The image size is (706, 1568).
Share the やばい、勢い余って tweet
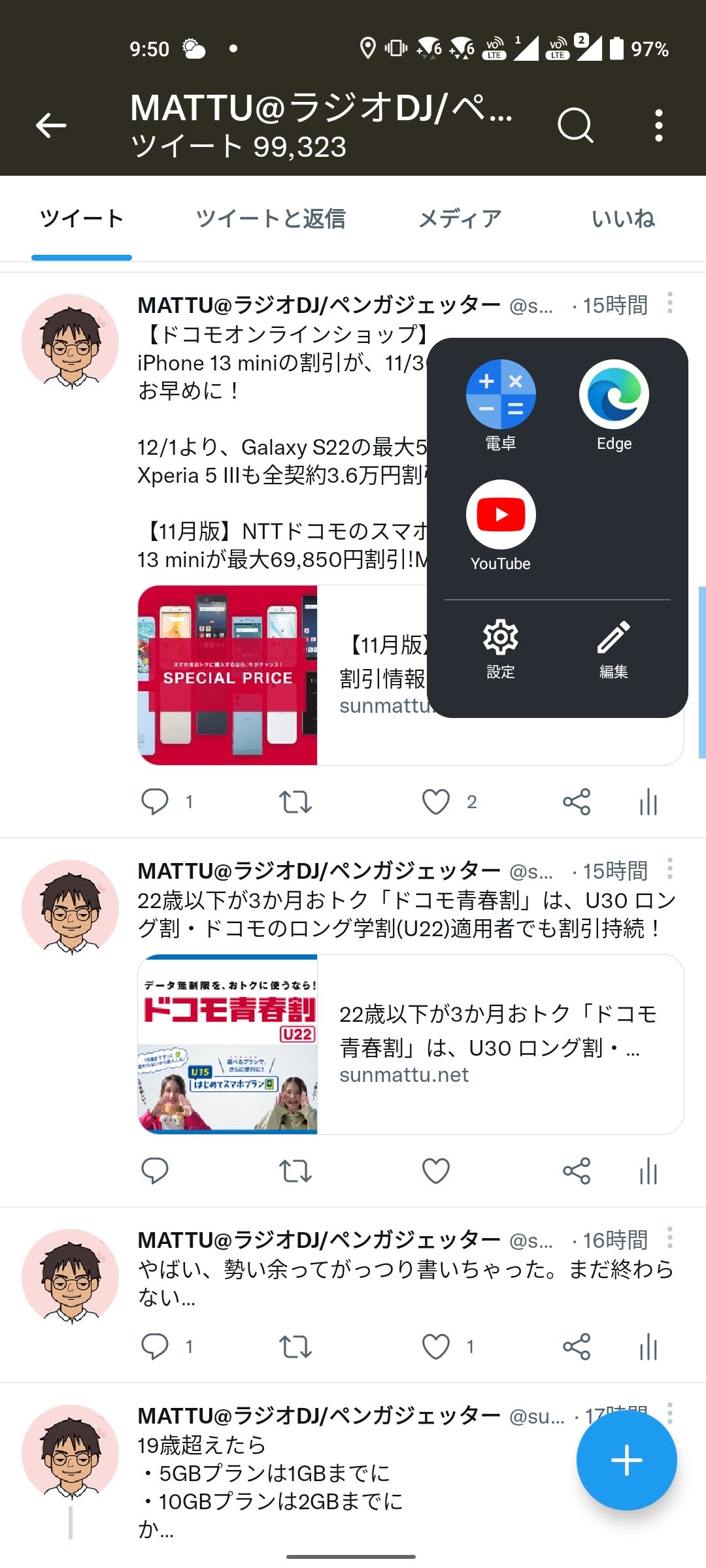pos(577,1347)
